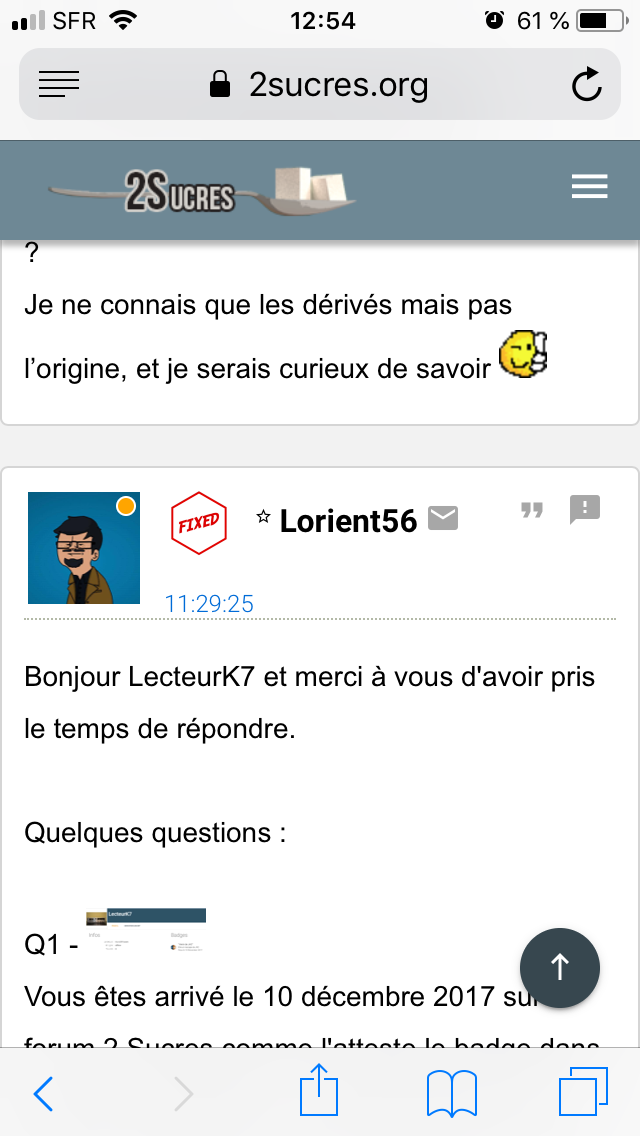
Task: Quote Lorient56's post
Action: [532, 510]
